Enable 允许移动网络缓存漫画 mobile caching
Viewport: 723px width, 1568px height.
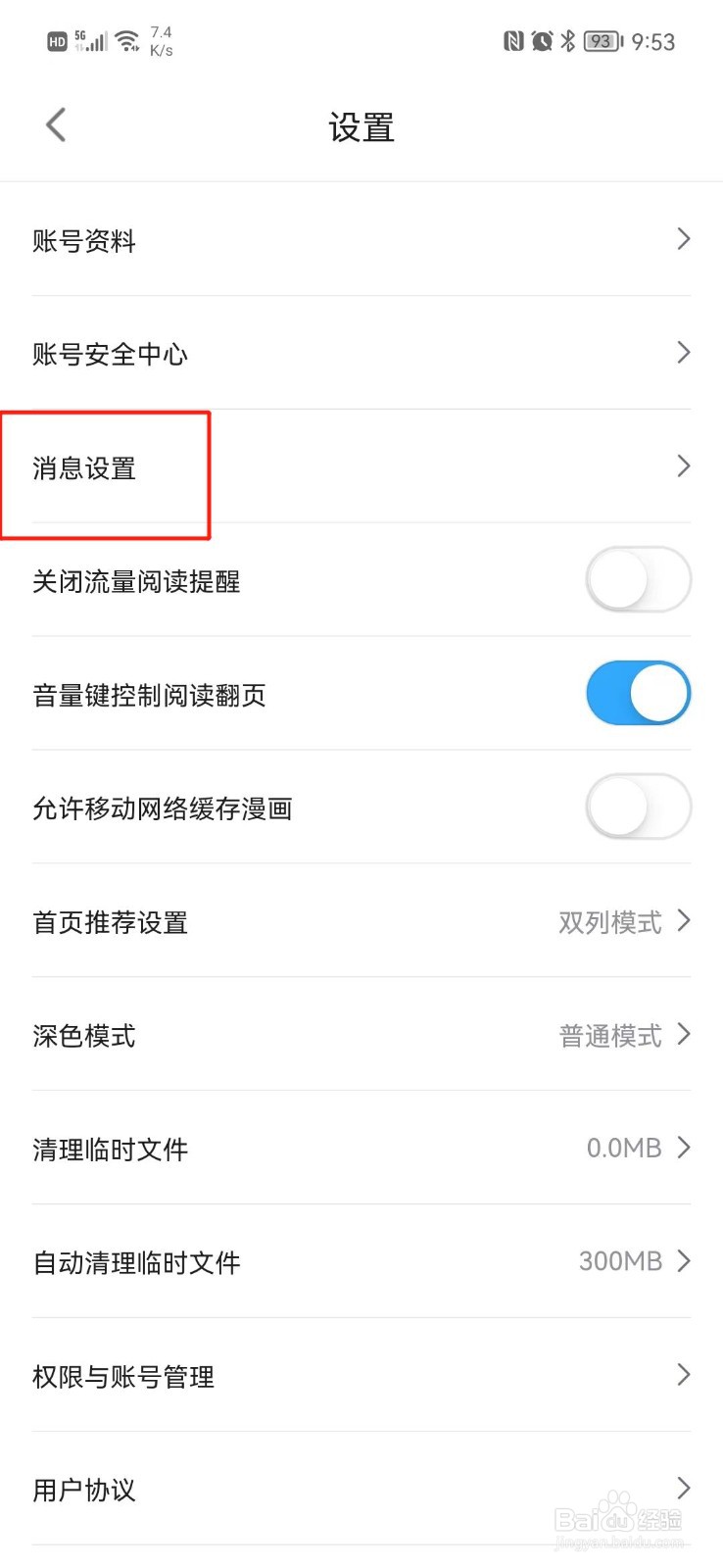tap(639, 807)
